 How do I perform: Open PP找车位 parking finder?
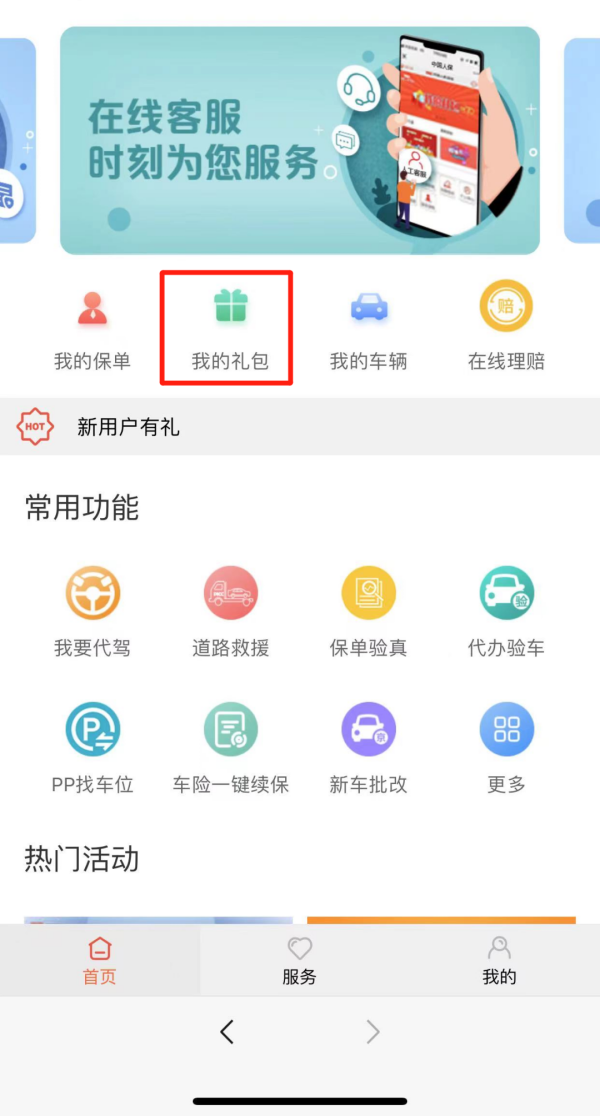pos(92,747)
